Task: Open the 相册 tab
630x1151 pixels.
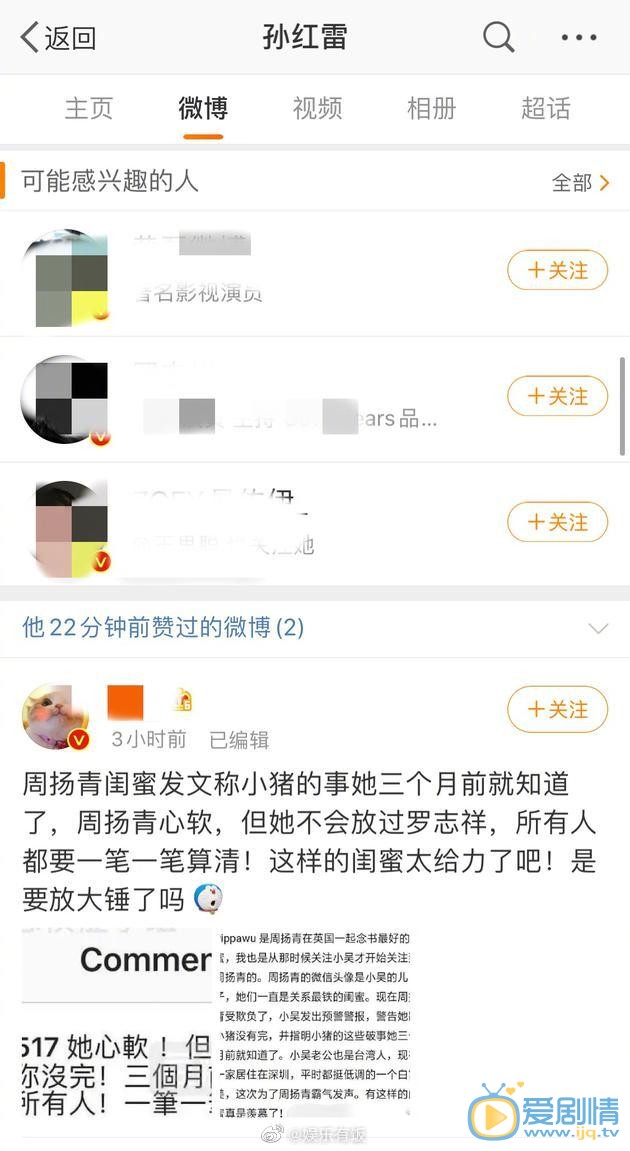Action: coord(431,108)
